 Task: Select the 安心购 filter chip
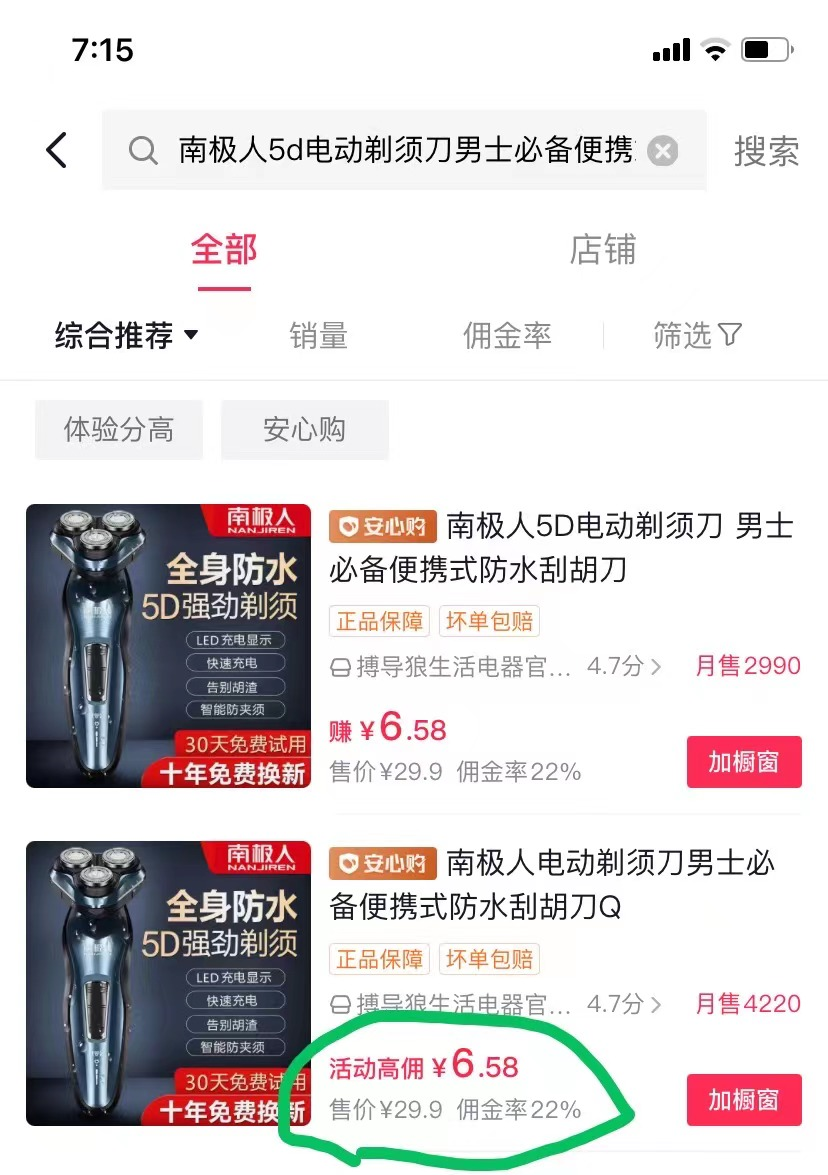tap(304, 430)
